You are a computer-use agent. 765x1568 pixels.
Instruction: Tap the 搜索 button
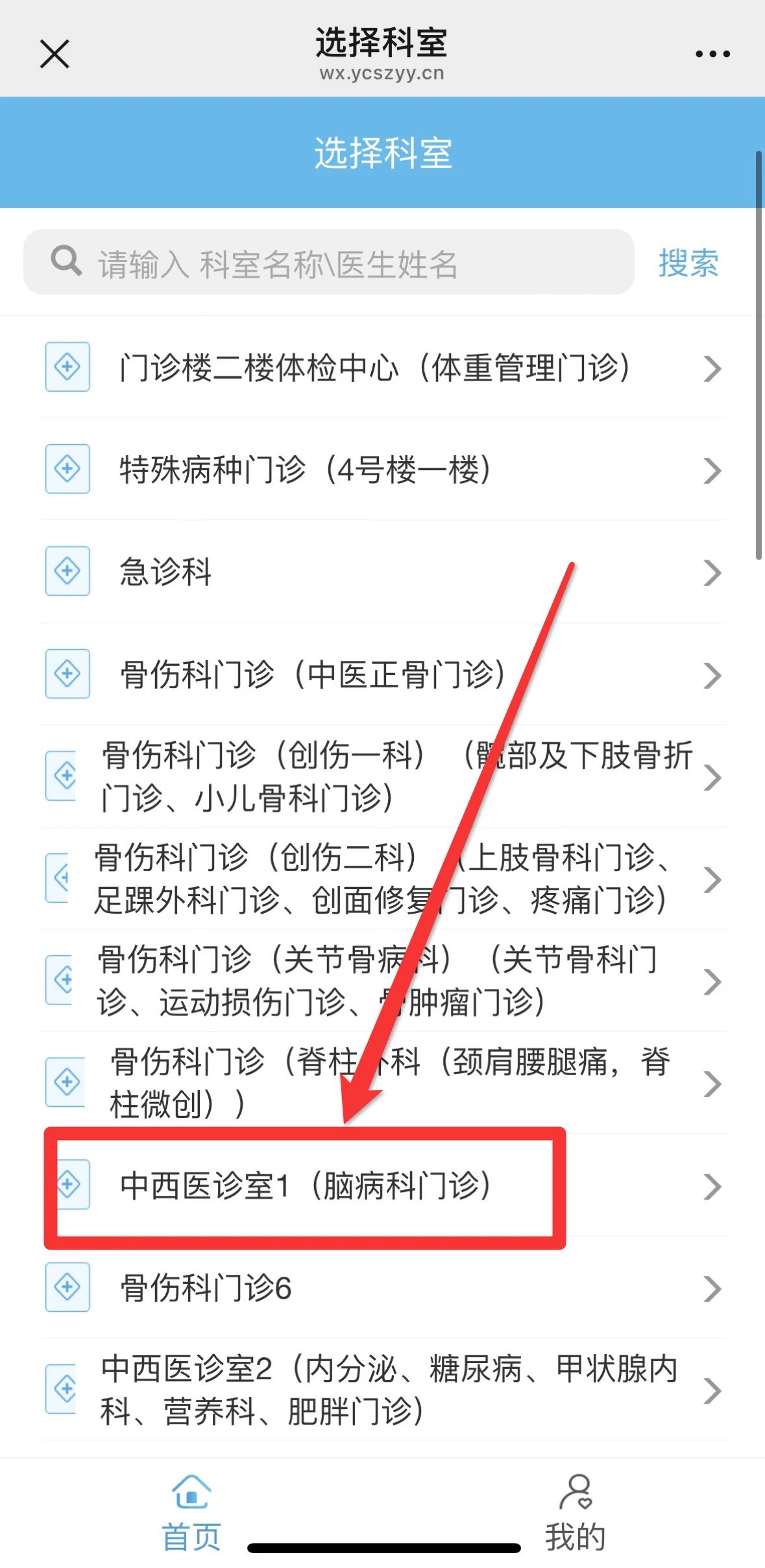[688, 263]
